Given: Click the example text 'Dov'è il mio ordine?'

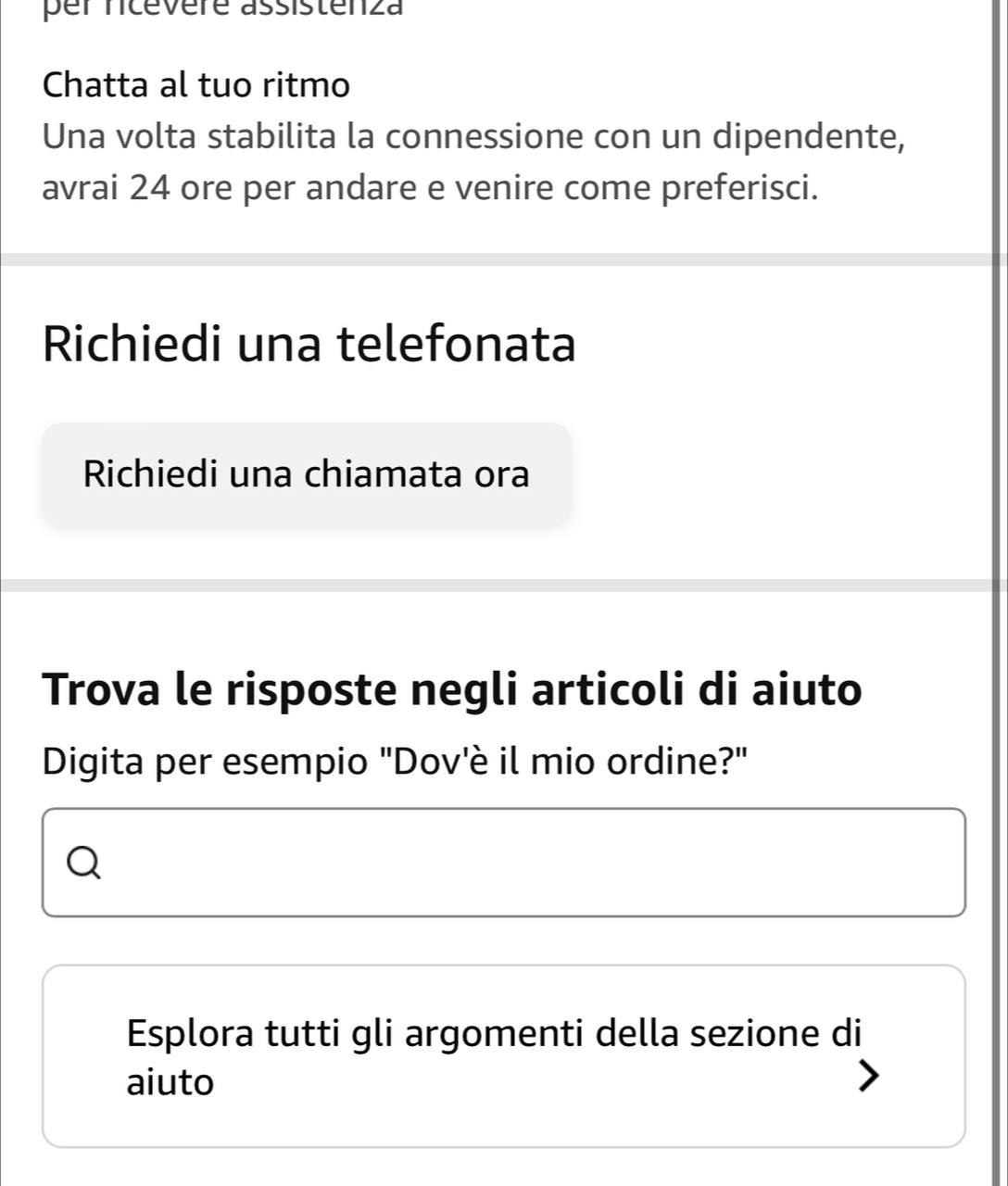Looking at the screenshot, I should point(395,760).
